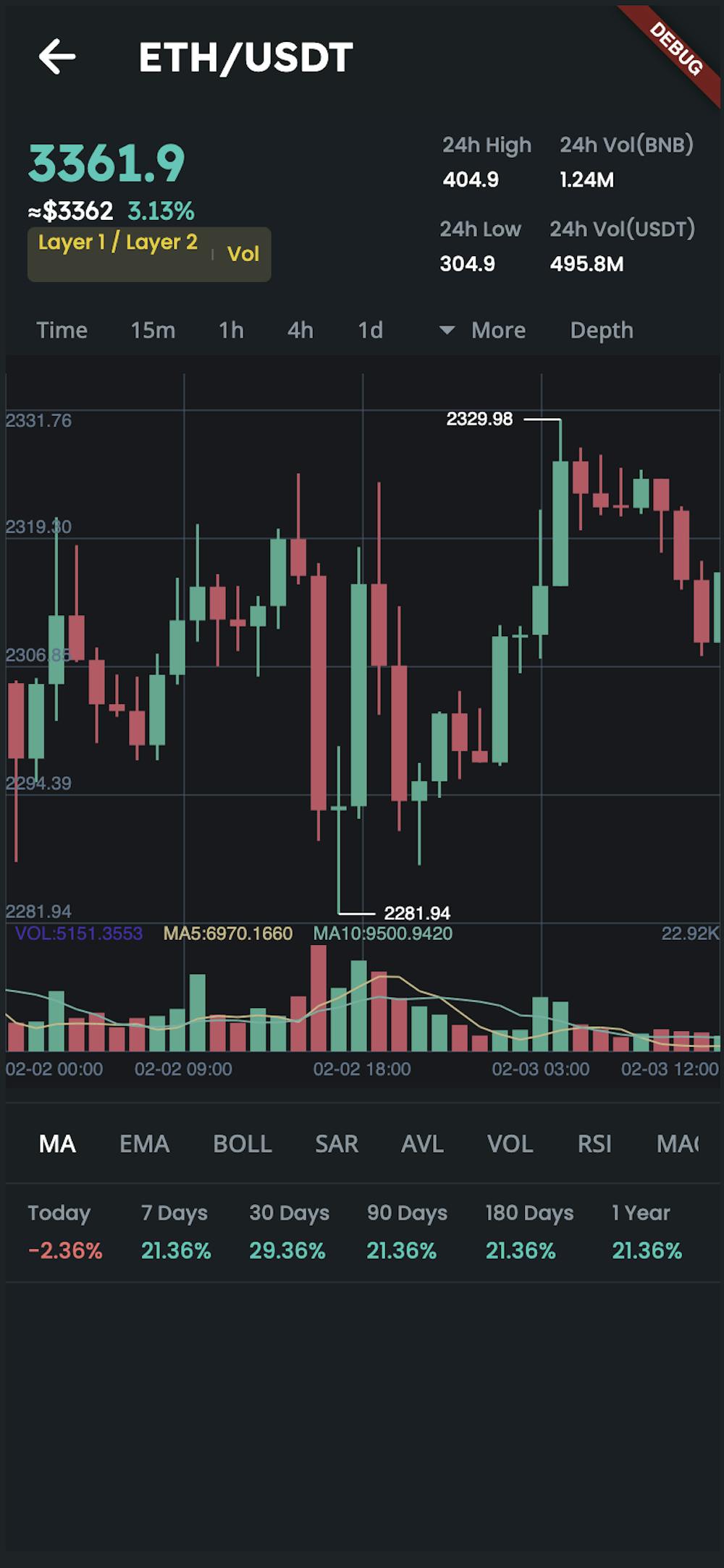Show the SAR indicator
The image size is (724, 1568).
pyautogui.click(x=337, y=1144)
